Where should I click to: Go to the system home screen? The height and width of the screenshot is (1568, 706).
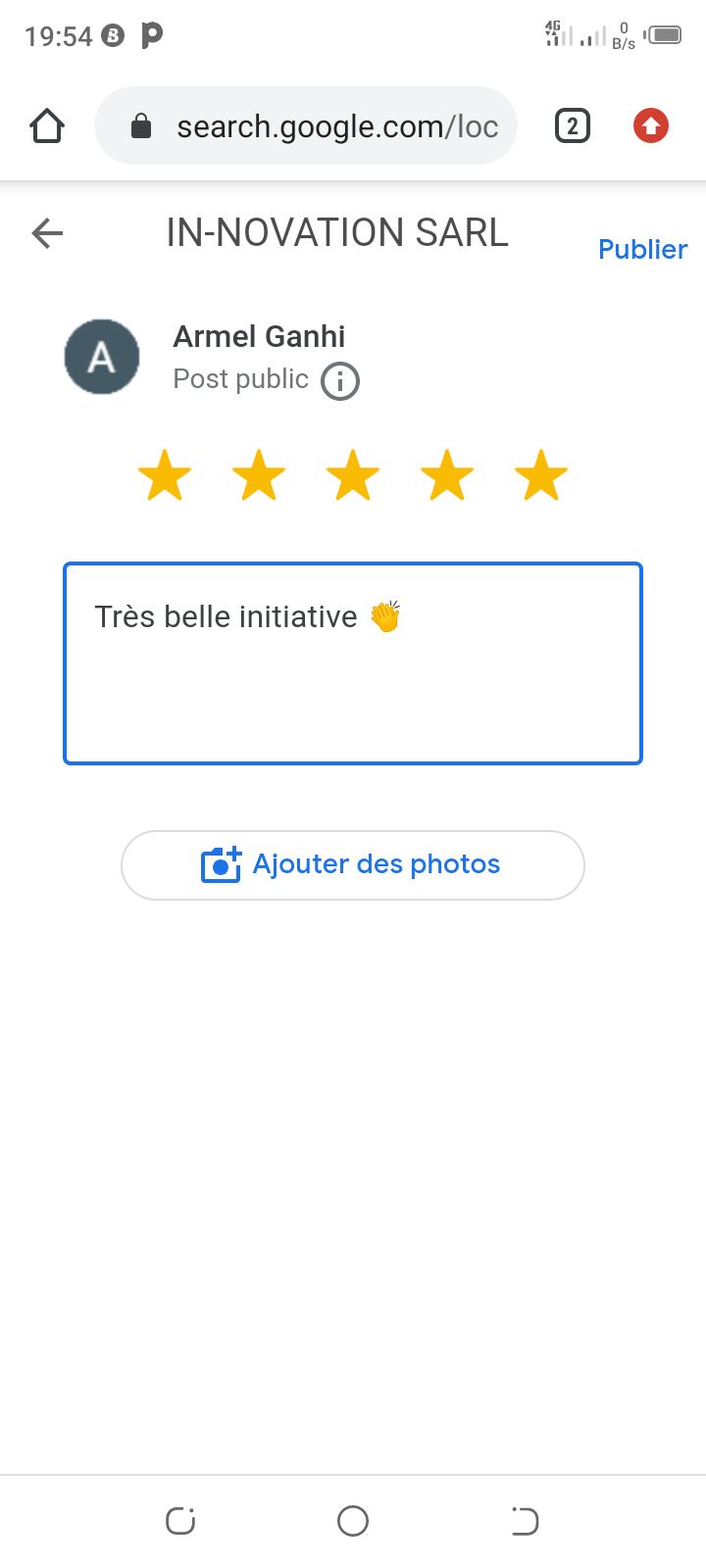353,1521
